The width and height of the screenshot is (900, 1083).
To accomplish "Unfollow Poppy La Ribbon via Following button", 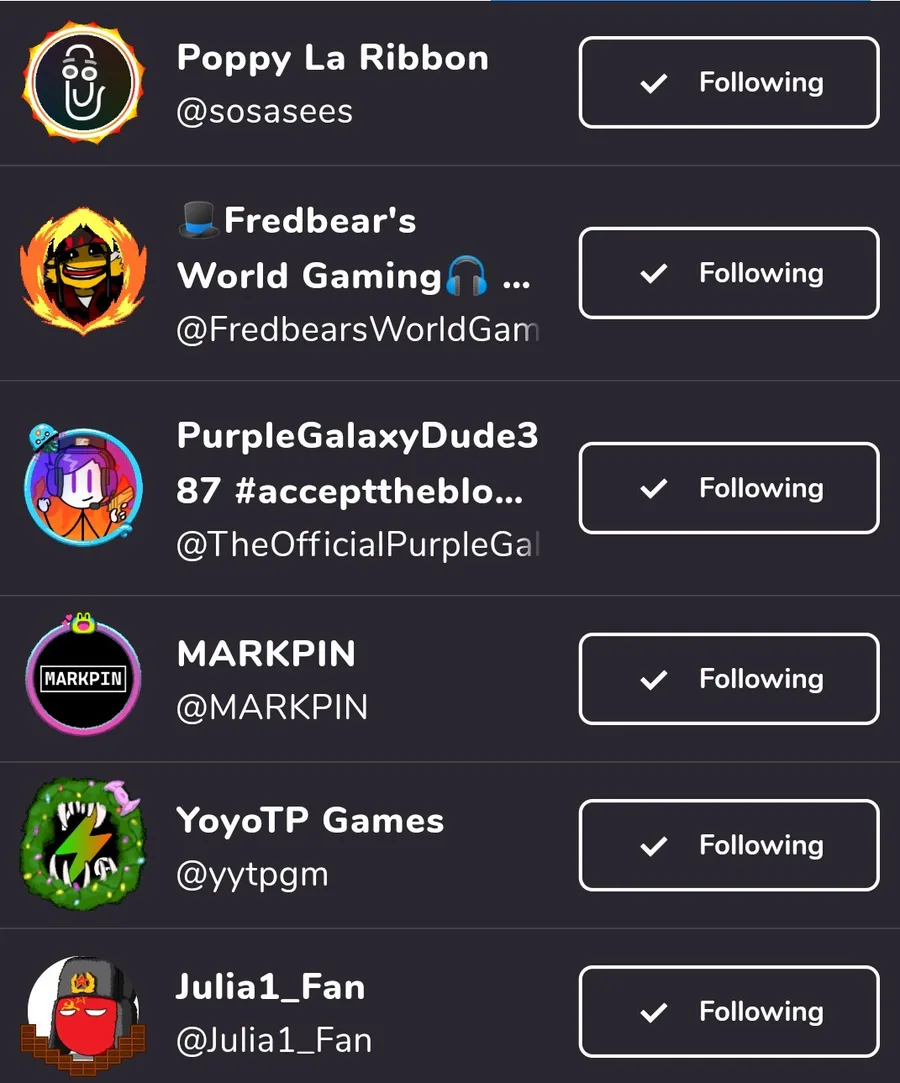I will [729, 83].
